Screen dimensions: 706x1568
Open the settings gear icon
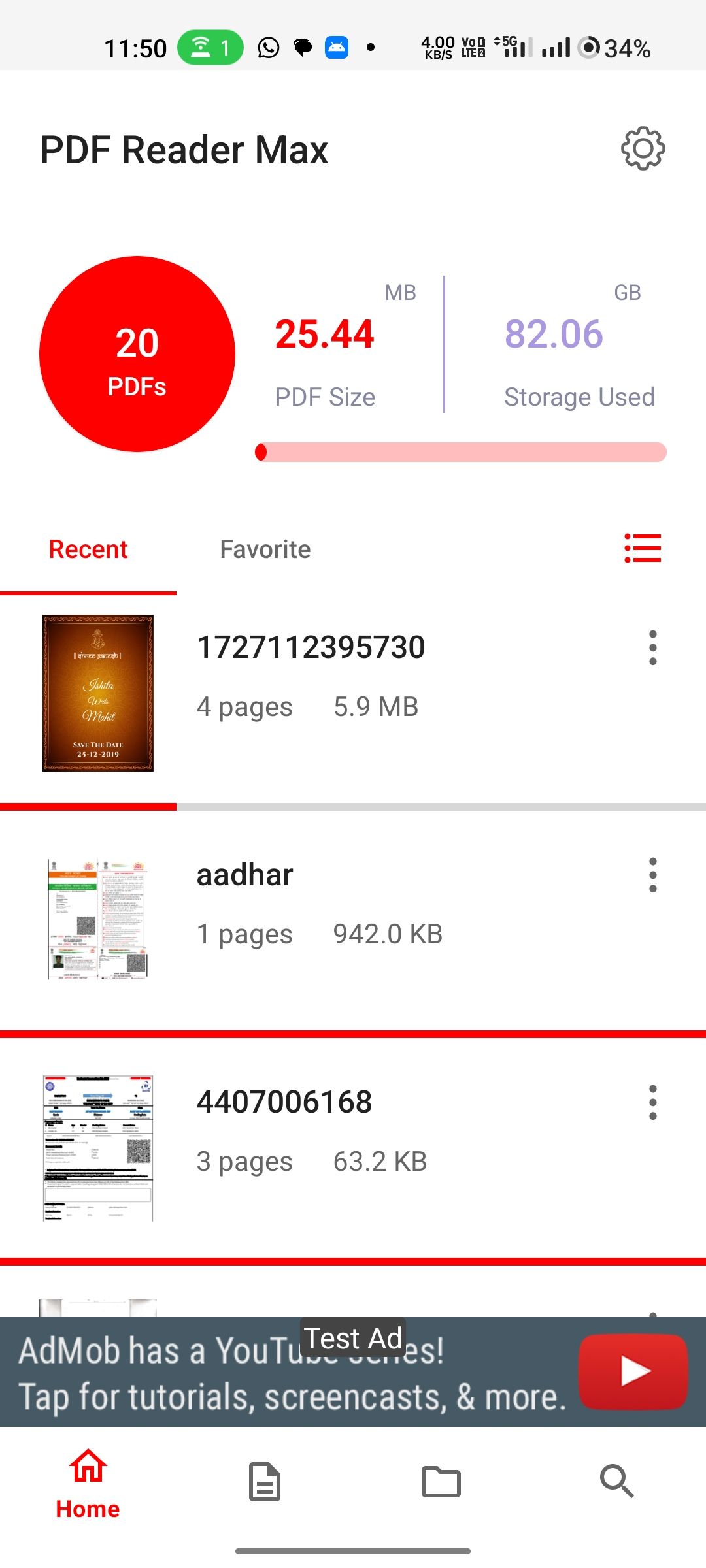[x=643, y=149]
